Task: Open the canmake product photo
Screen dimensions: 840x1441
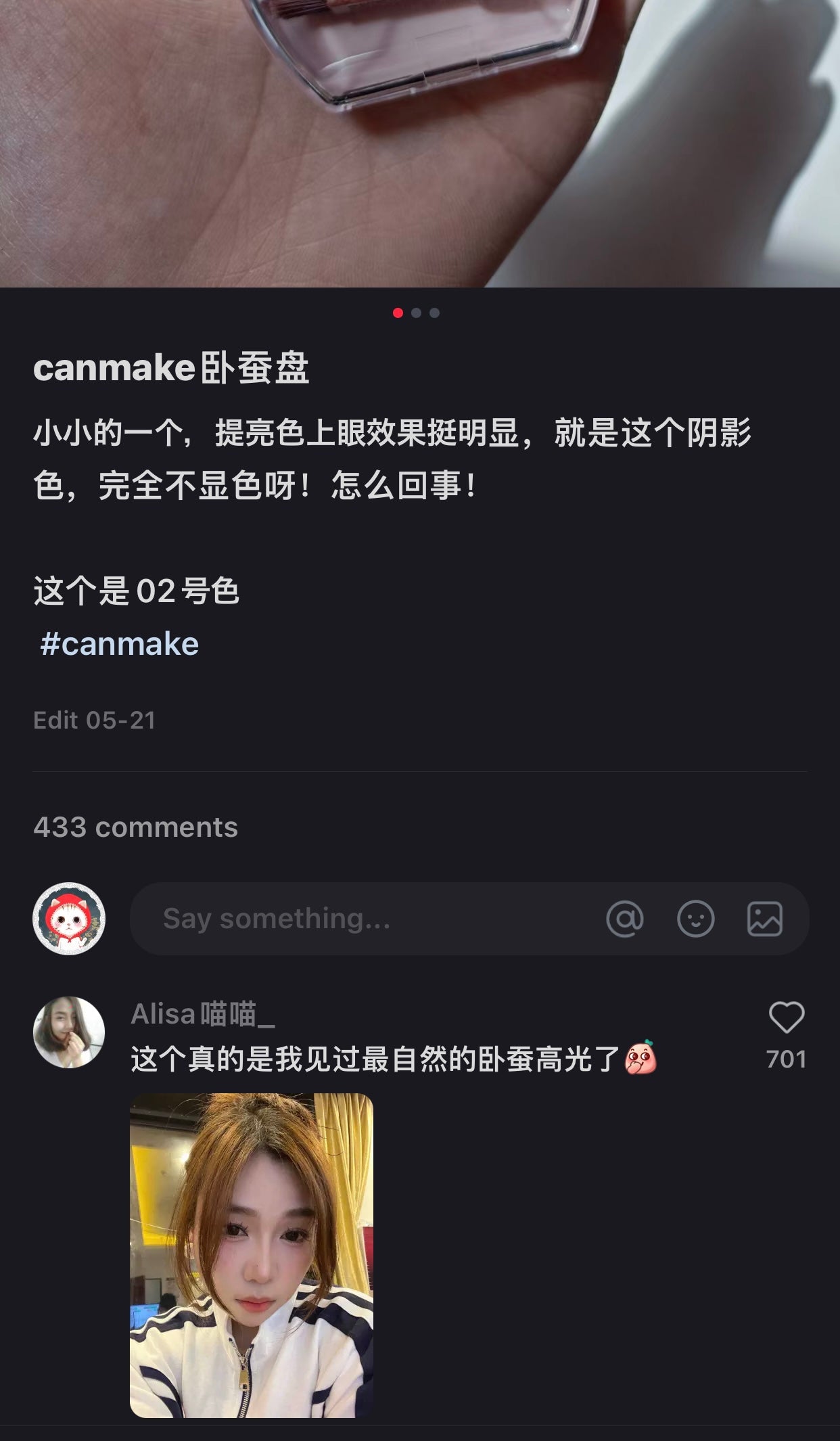Action: (419, 142)
